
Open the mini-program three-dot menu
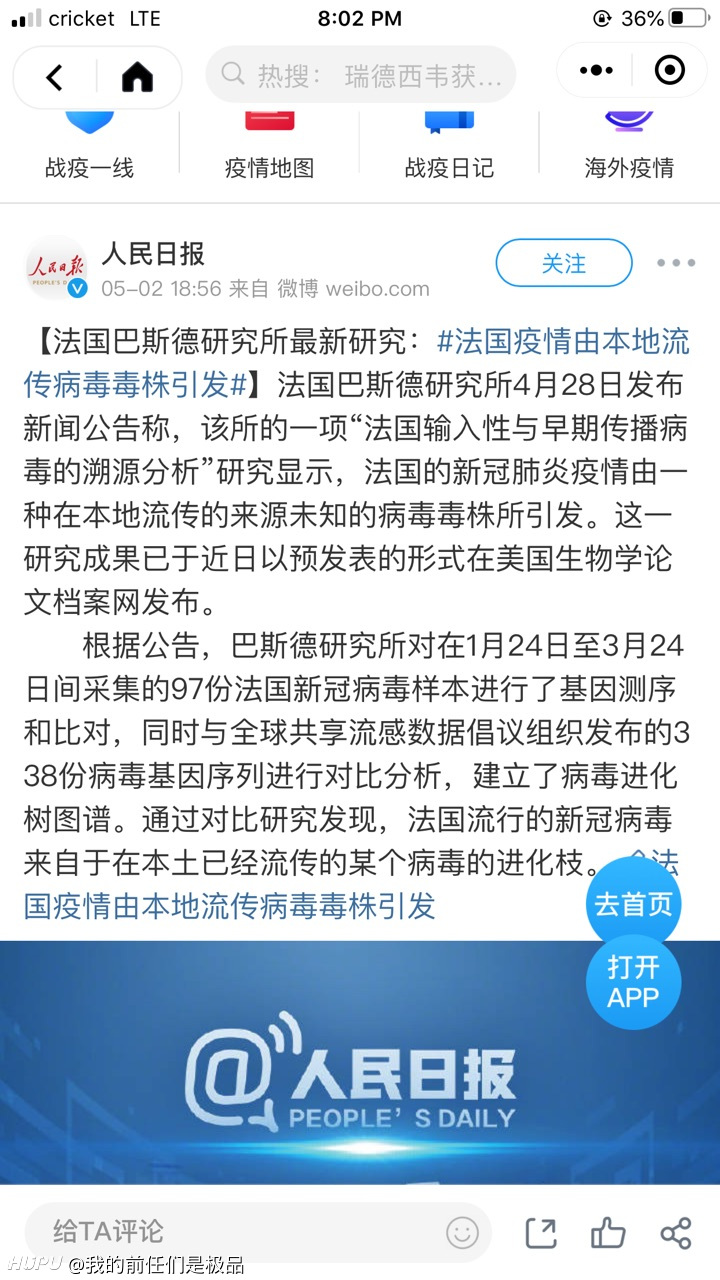pyautogui.click(x=596, y=70)
